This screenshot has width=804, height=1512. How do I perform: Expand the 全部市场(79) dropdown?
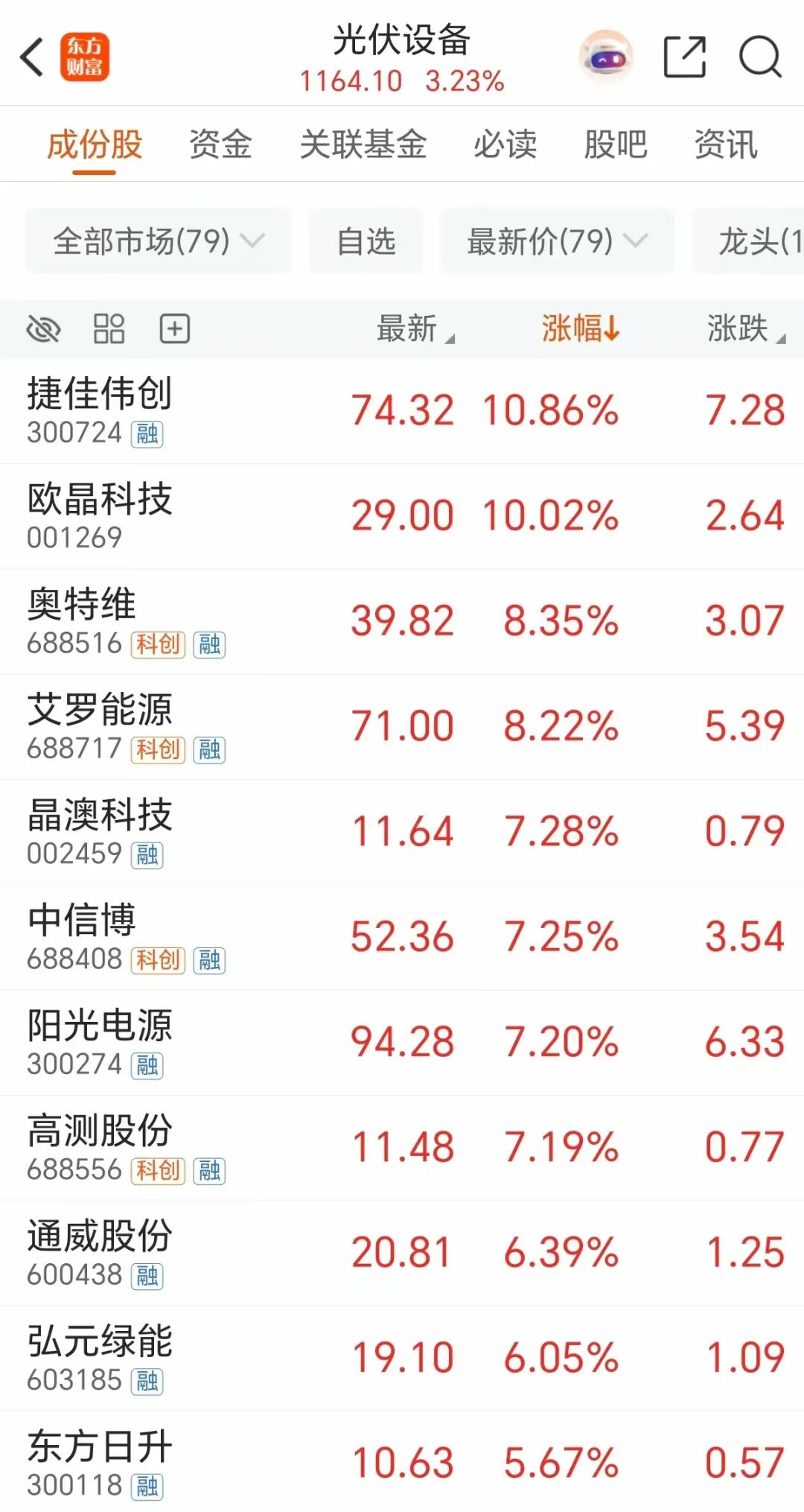[x=159, y=241]
